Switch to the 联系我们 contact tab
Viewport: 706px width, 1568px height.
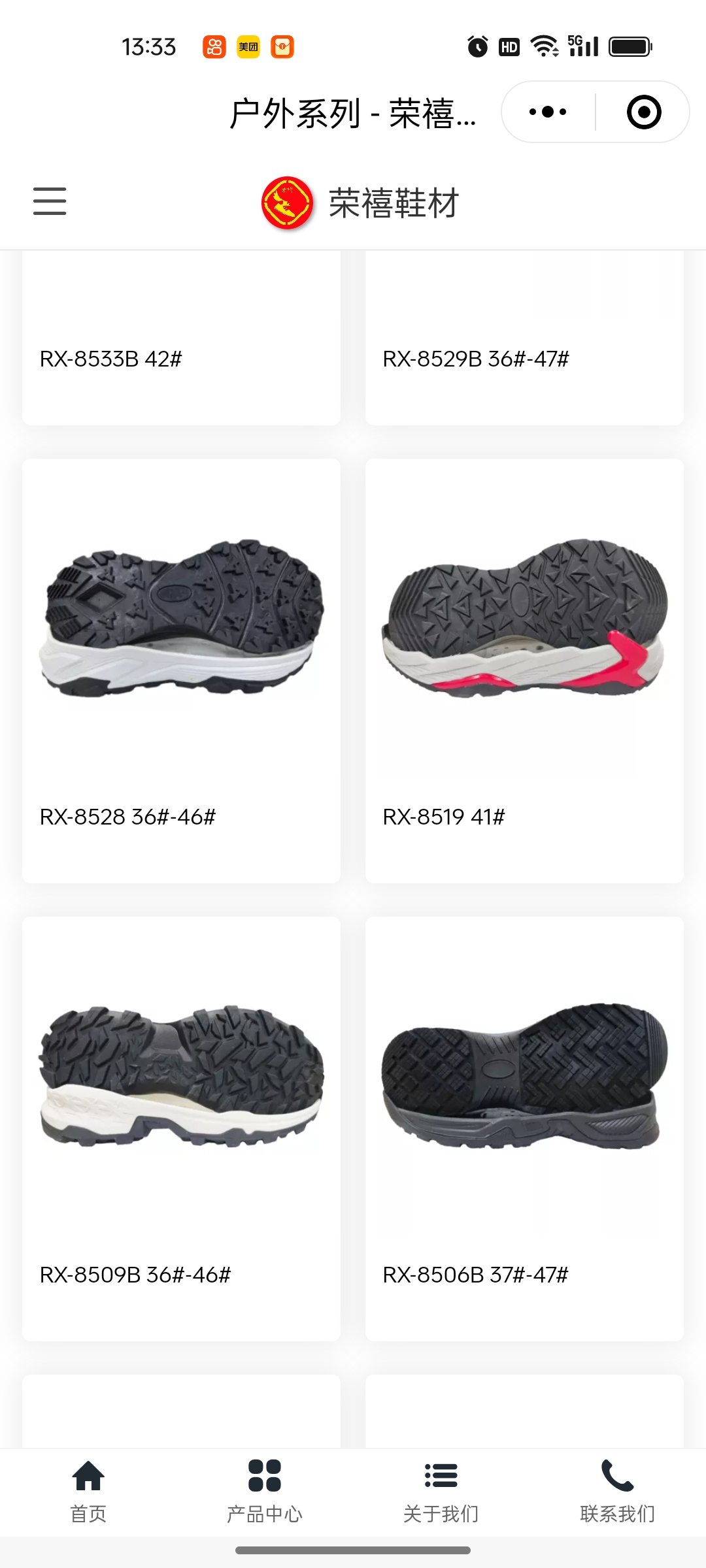pos(618,1491)
